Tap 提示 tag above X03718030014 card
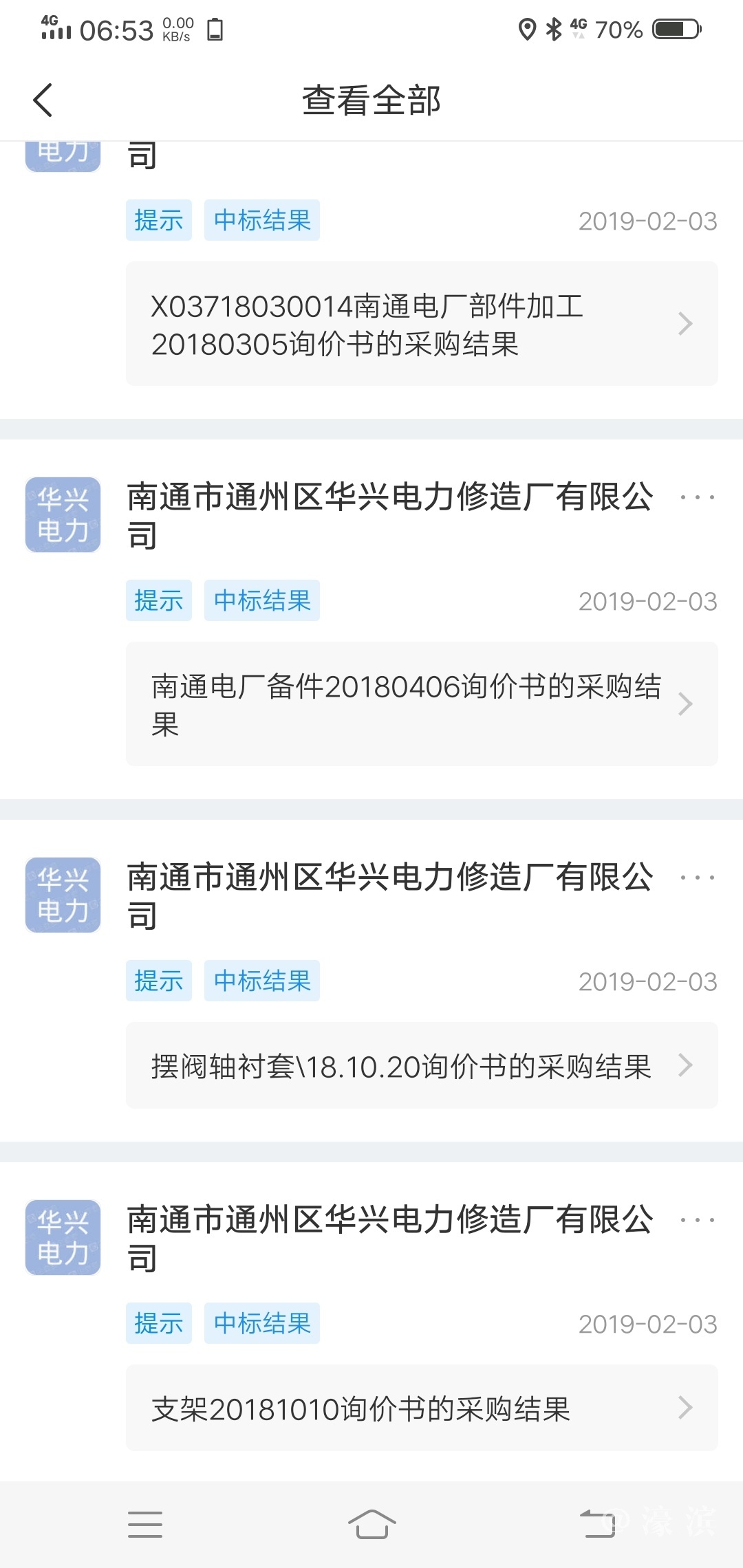 pos(158,220)
